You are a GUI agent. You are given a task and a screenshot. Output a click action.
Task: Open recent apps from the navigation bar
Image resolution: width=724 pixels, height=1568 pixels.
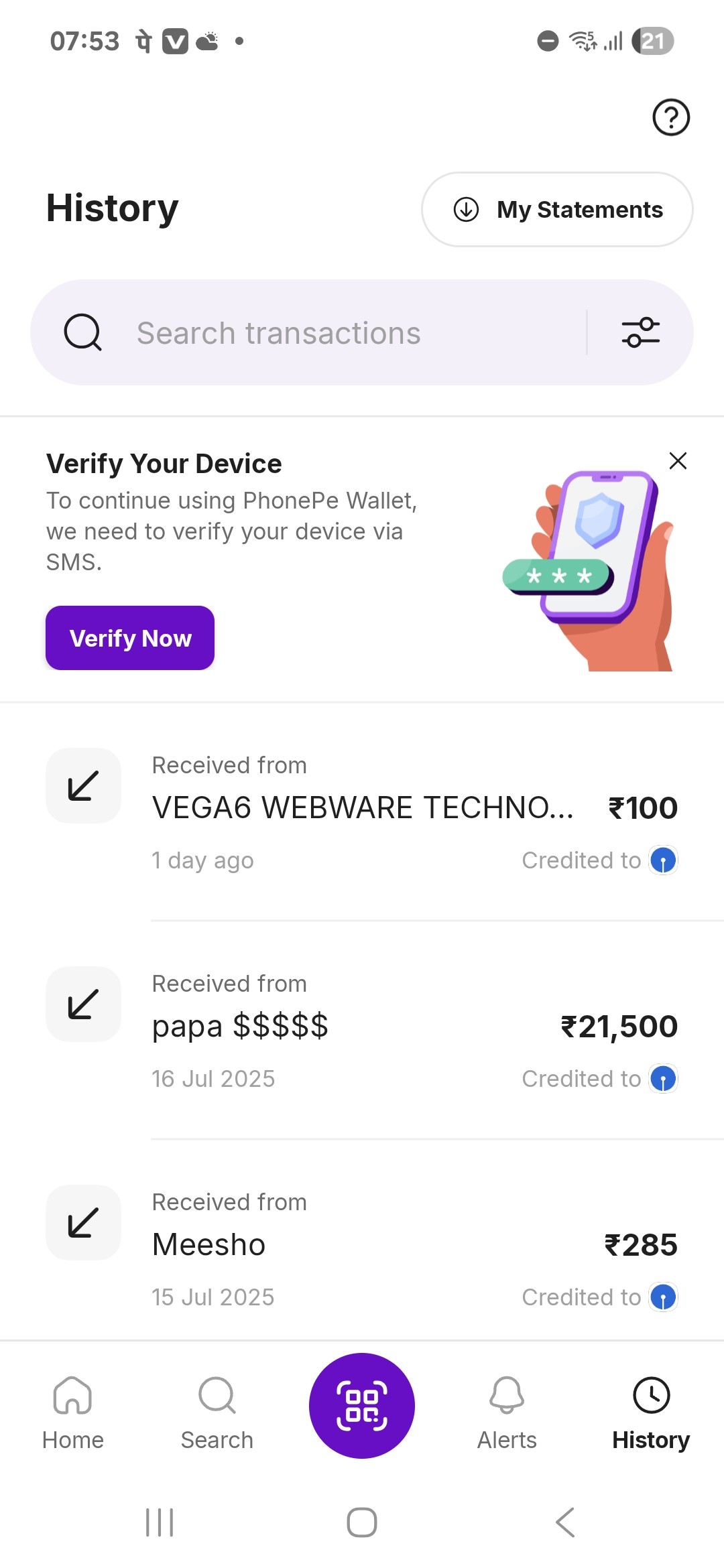tap(160, 1522)
